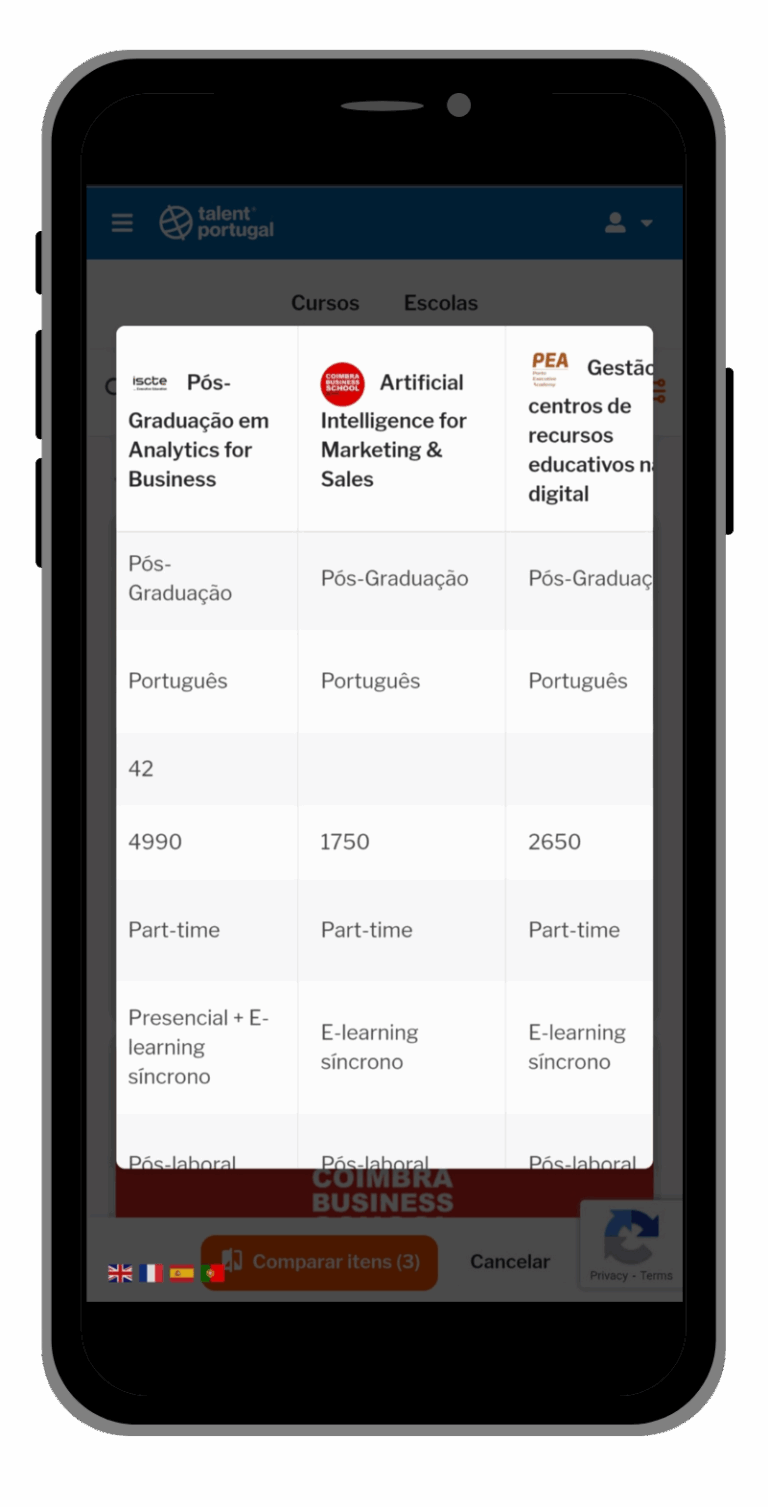
Task: Cancel the comparison with Cancelar
Action: click(510, 1262)
